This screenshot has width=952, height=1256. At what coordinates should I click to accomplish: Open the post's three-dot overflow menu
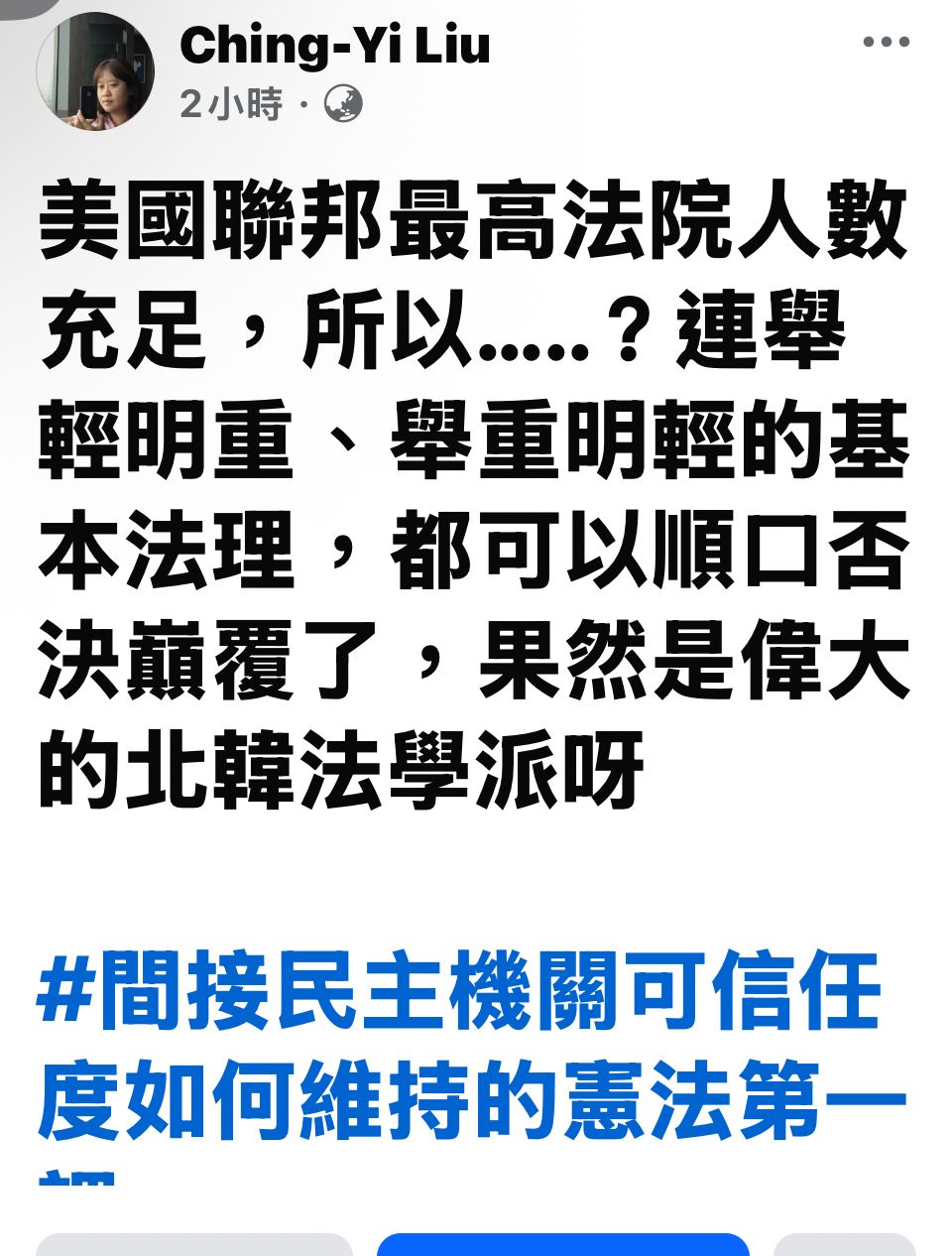[x=886, y=43]
